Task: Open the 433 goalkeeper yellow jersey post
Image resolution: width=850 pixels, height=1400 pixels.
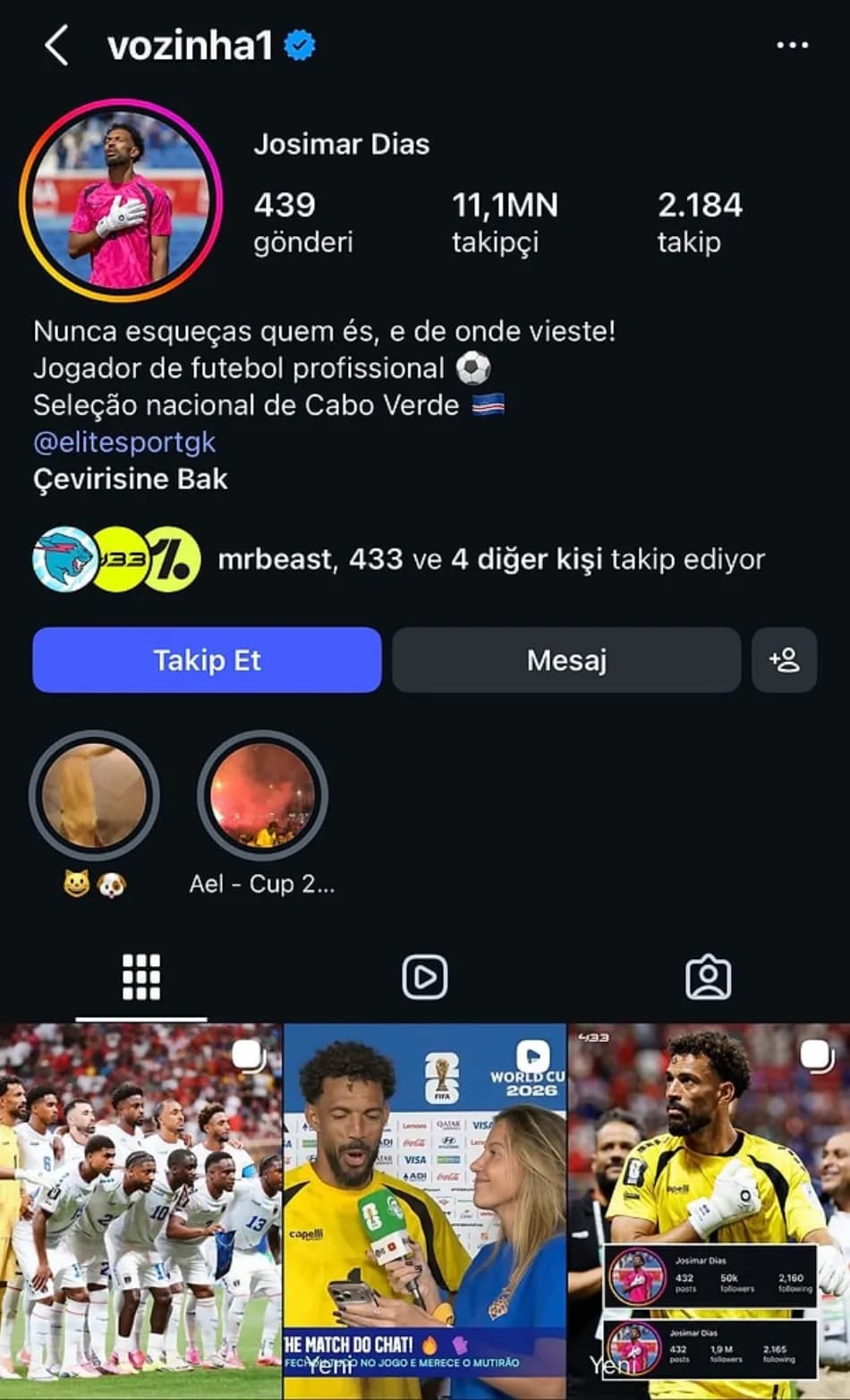Action: pyautogui.click(x=710, y=1211)
